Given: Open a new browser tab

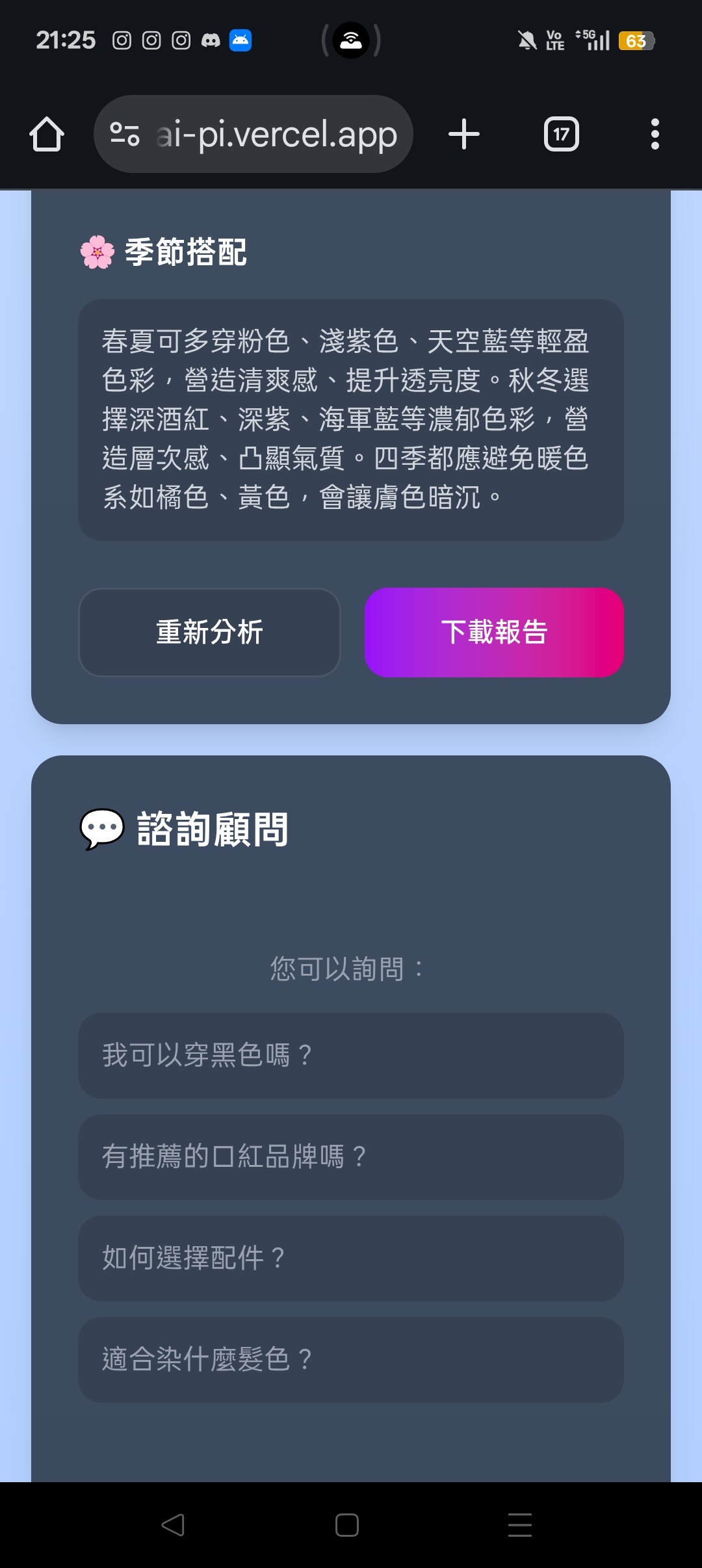Looking at the screenshot, I should (x=464, y=135).
